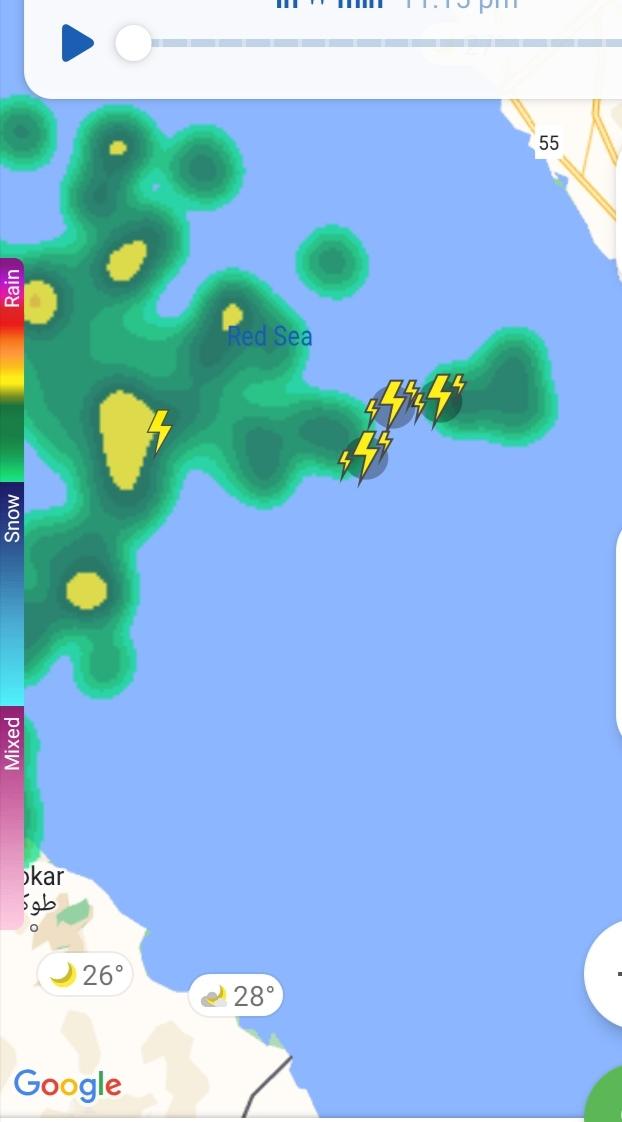Open the 28° weather marker
Viewport: 622px width, 1122px height.
[235, 995]
